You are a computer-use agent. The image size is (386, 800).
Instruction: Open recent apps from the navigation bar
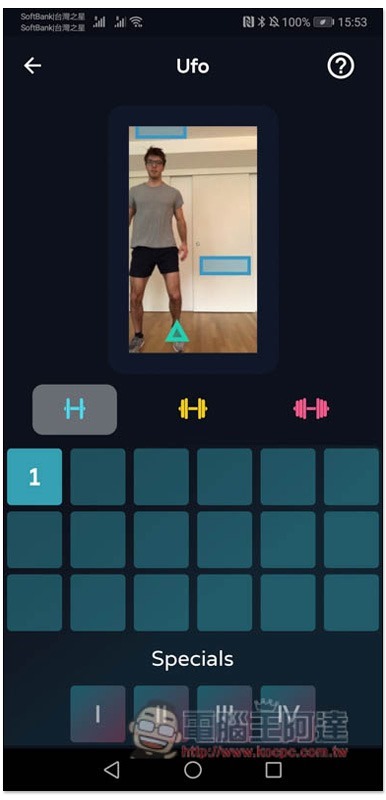tap(274, 770)
